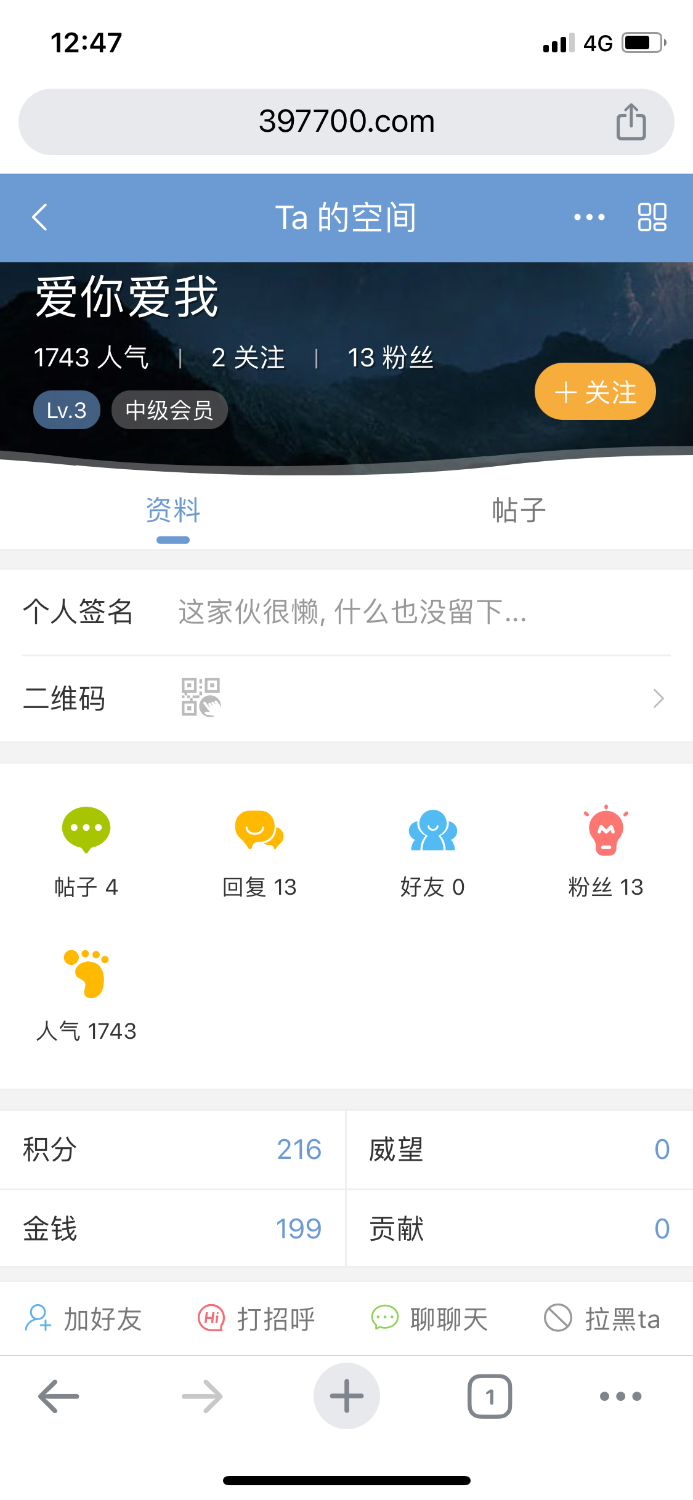Open the grid menu icon in the header
Screen dimensions: 693x1500
pyautogui.click(x=652, y=218)
